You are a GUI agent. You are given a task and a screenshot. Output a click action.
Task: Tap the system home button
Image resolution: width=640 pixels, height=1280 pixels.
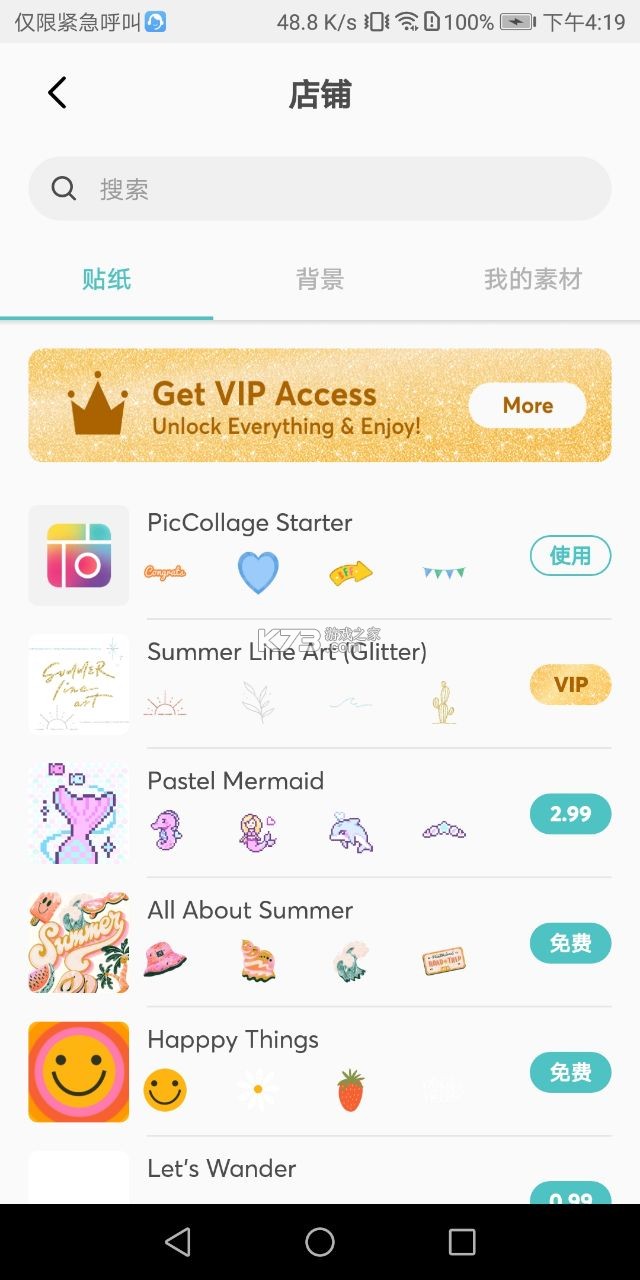[320, 1242]
